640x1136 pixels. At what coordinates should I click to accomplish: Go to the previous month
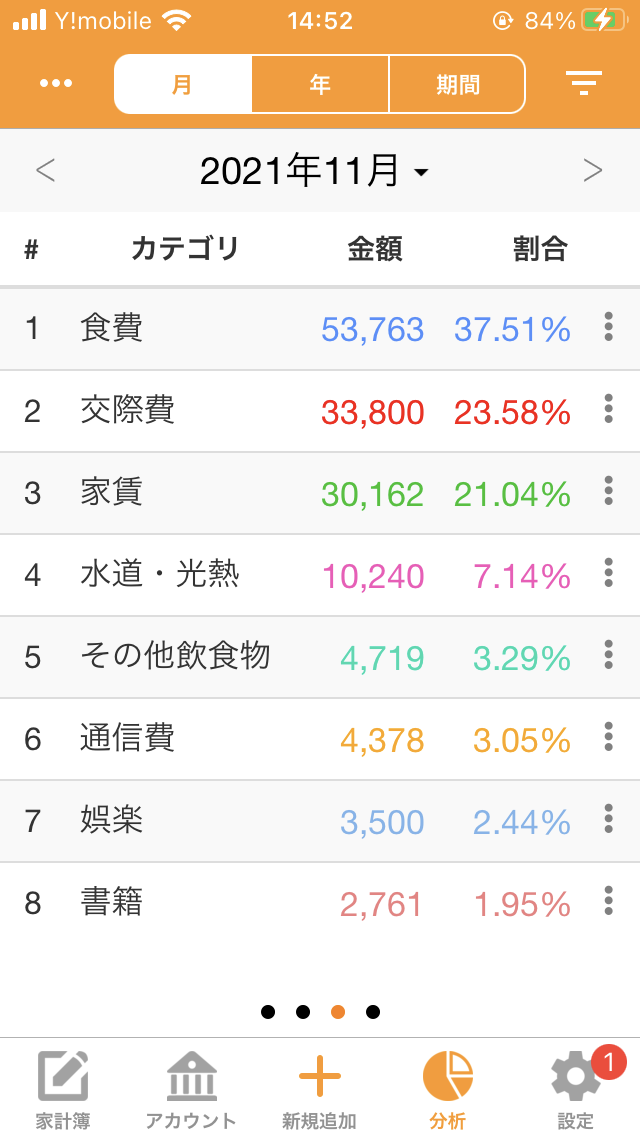point(46,170)
